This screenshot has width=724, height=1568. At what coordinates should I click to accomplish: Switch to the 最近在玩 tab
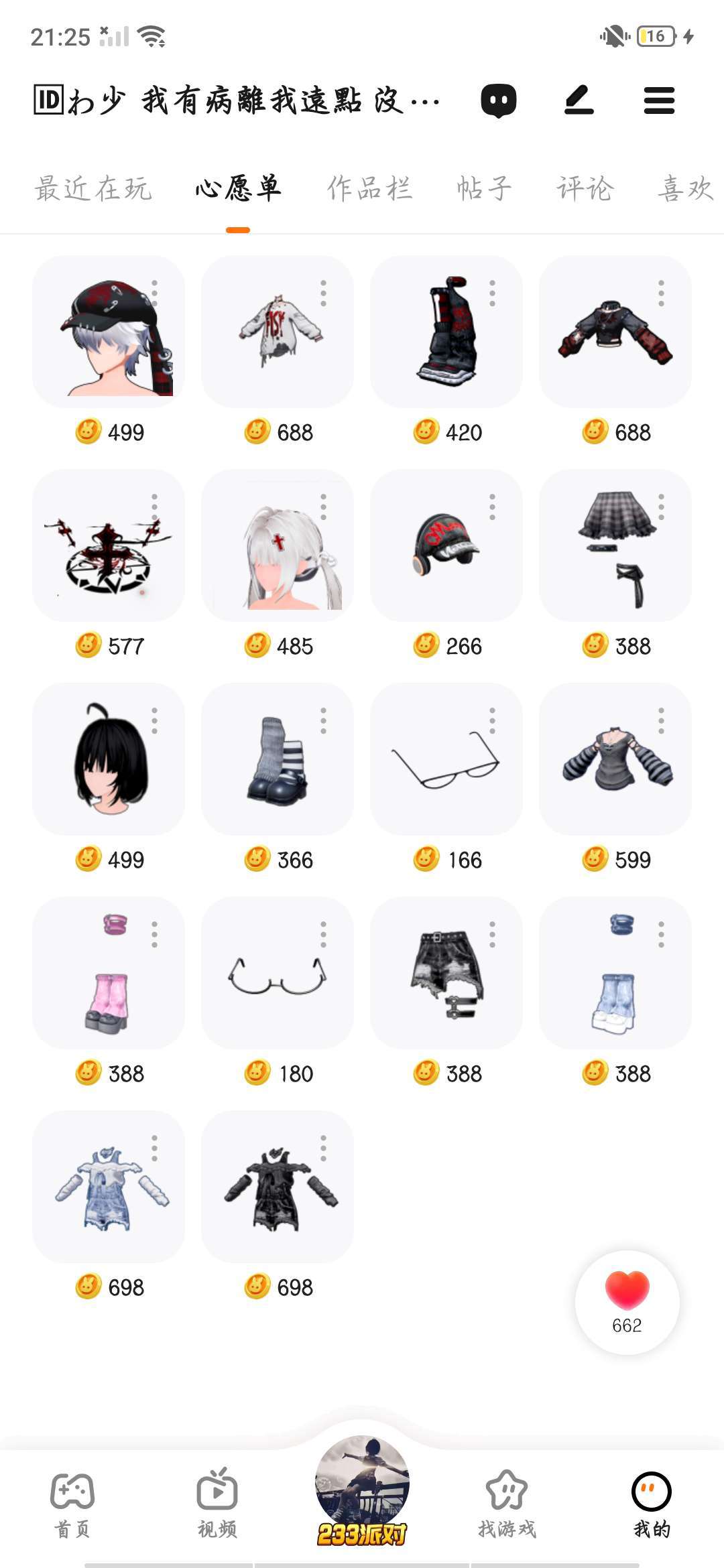93,188
